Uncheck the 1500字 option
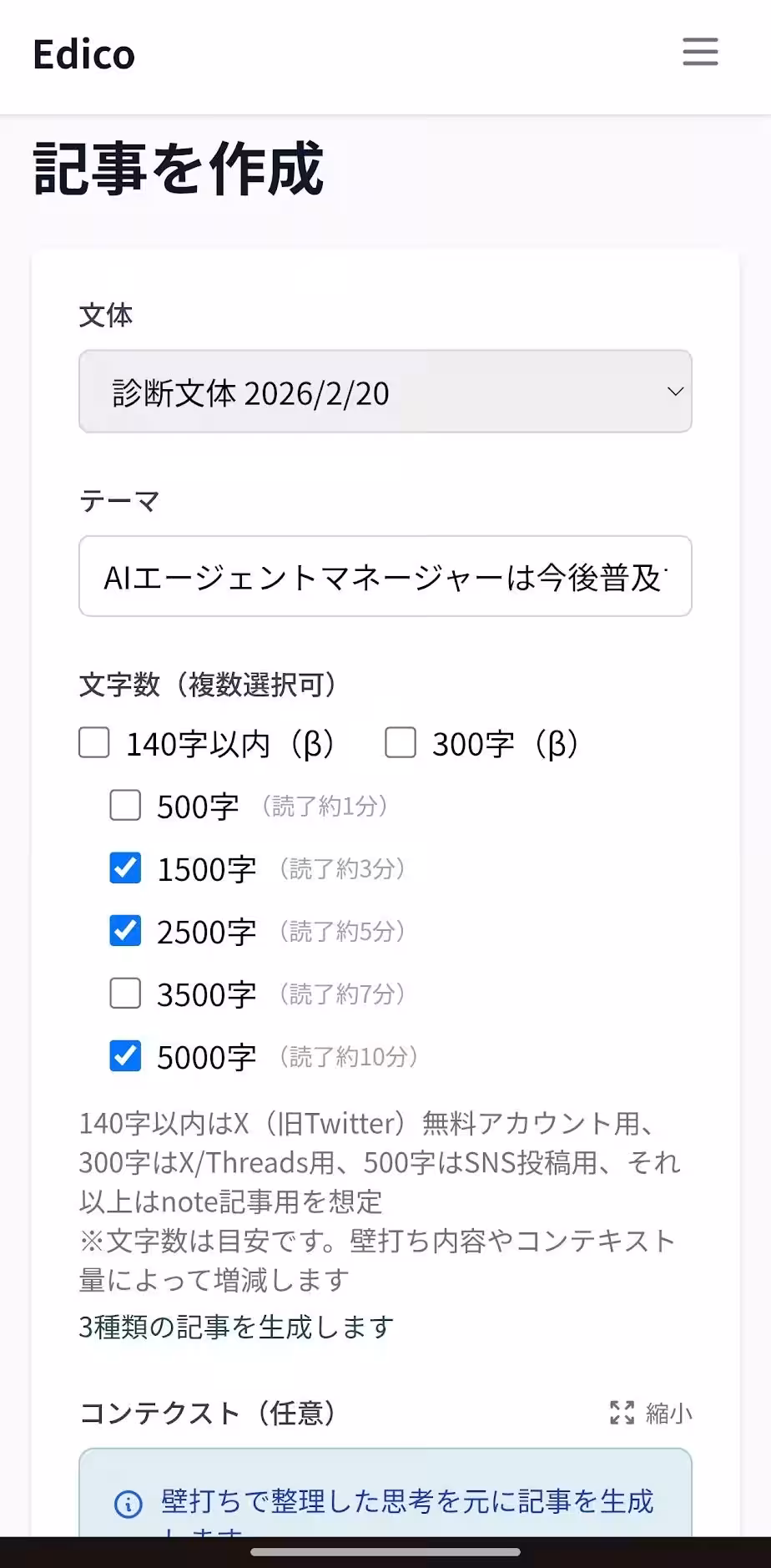The width and height of the screenshot is (771, 1568). pyautogui.click(x=124, y=868)
